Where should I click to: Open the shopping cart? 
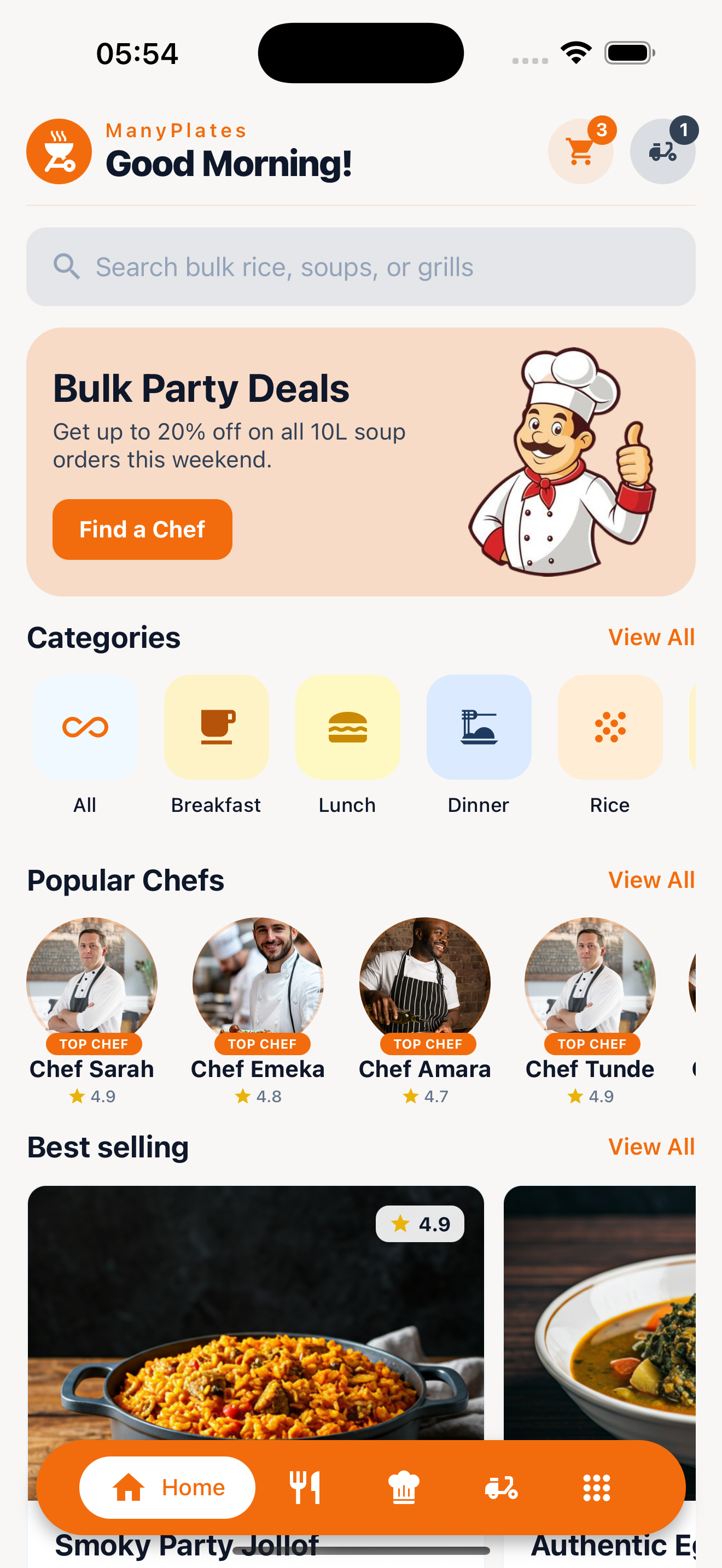tap(580, 151)
